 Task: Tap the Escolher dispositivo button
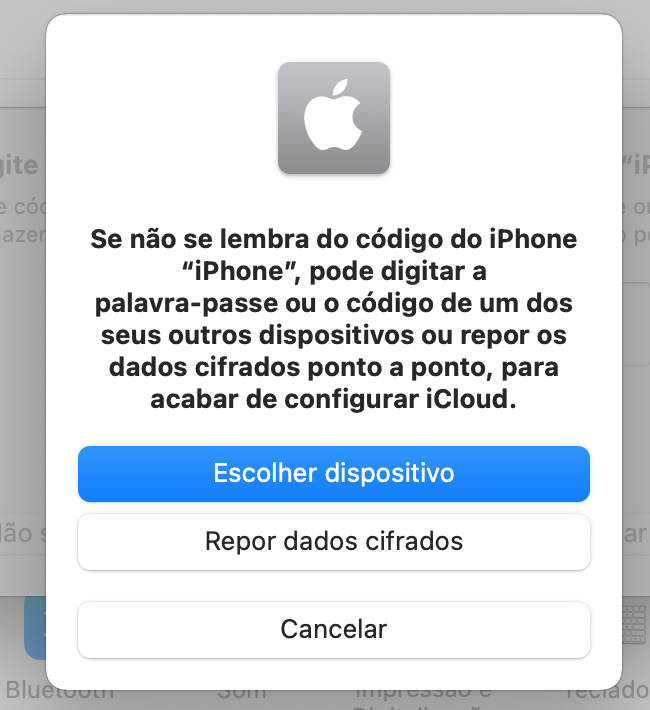coord(334,474)
